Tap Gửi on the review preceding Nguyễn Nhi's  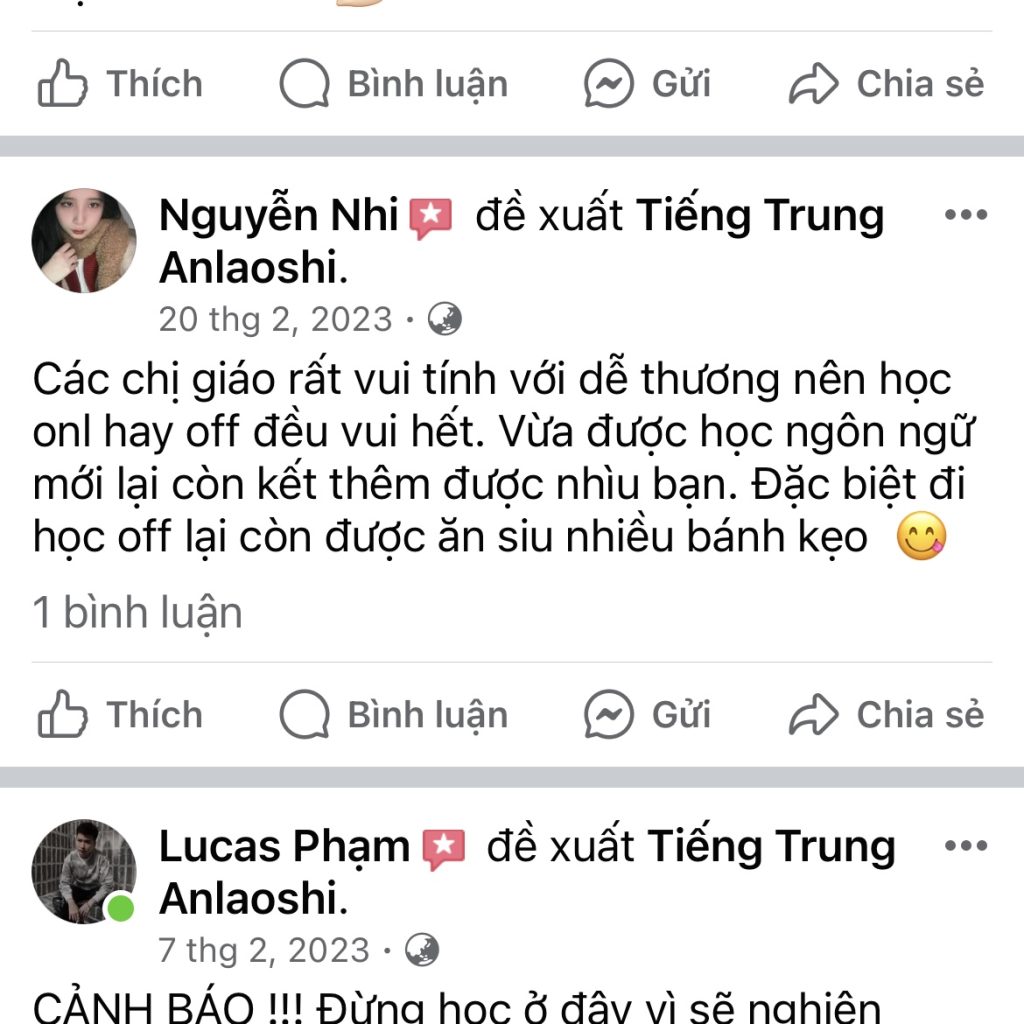[647, 84]
